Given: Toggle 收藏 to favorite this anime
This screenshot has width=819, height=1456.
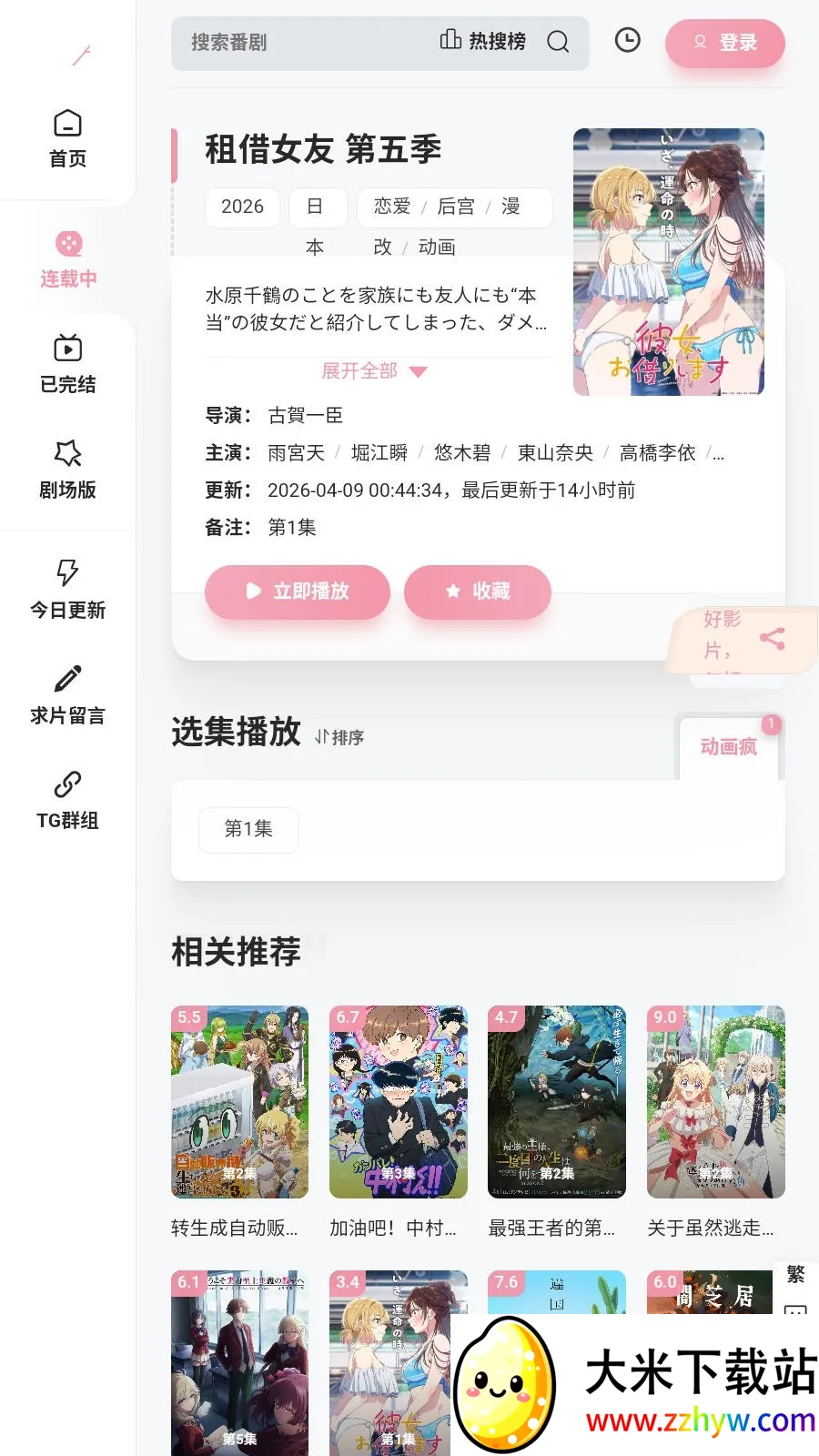Looking at the screenshot, I should click(477, 591).
